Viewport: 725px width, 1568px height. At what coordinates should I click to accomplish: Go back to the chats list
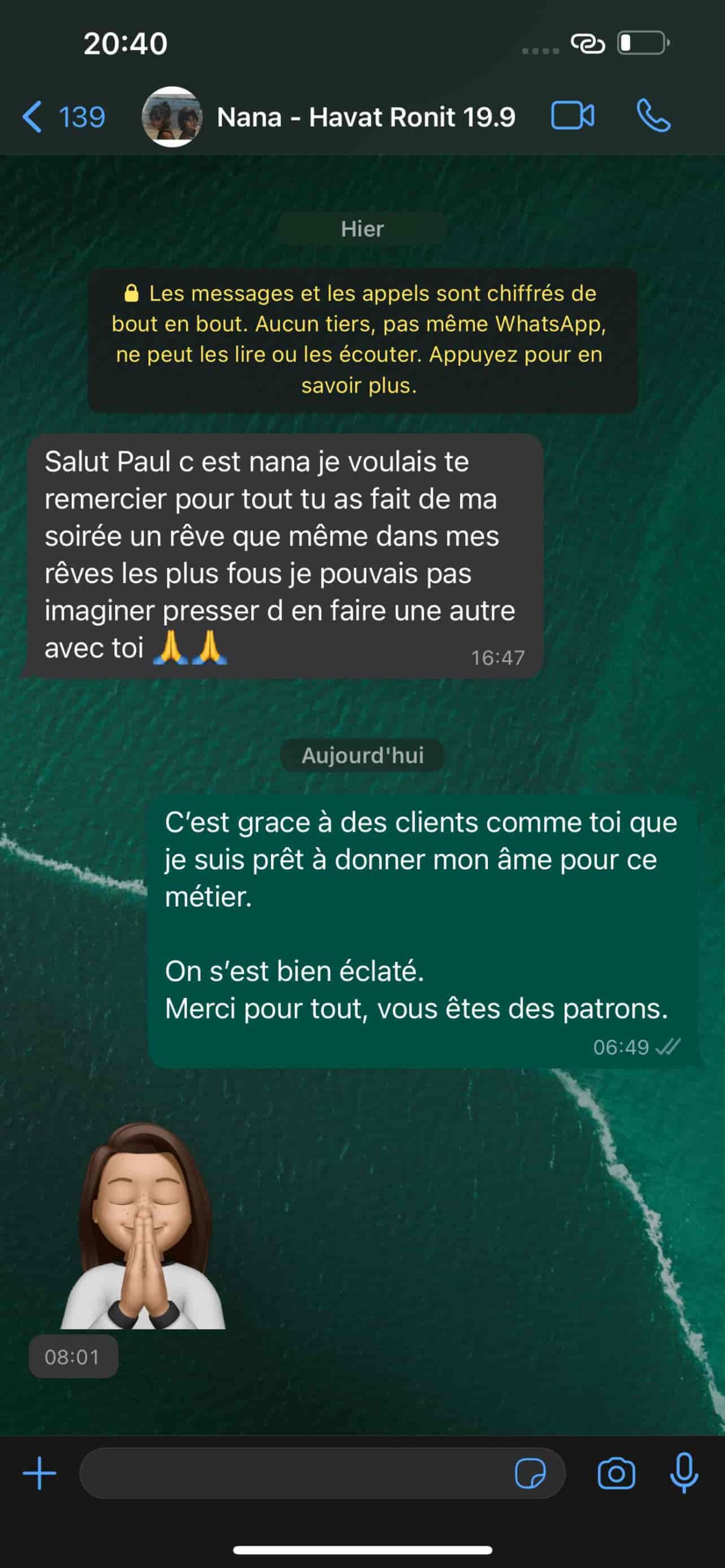61,116
